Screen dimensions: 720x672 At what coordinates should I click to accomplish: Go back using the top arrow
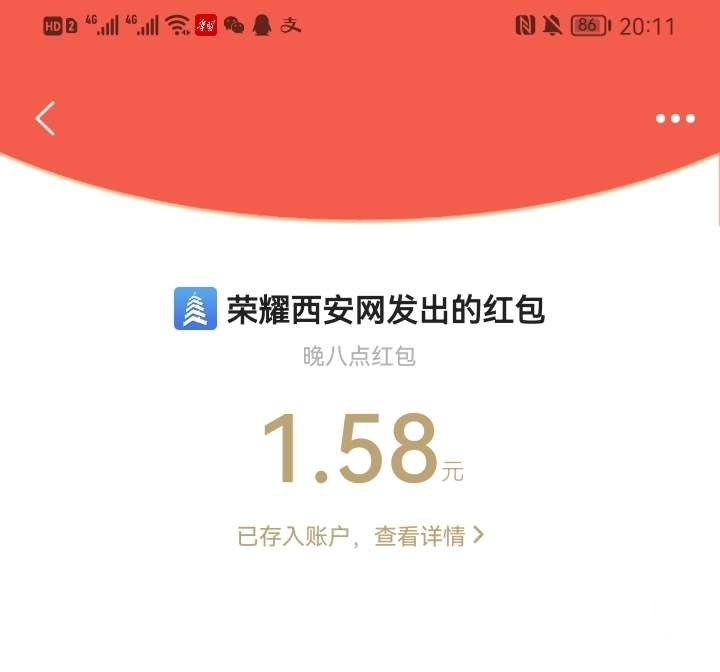point(45,119)
